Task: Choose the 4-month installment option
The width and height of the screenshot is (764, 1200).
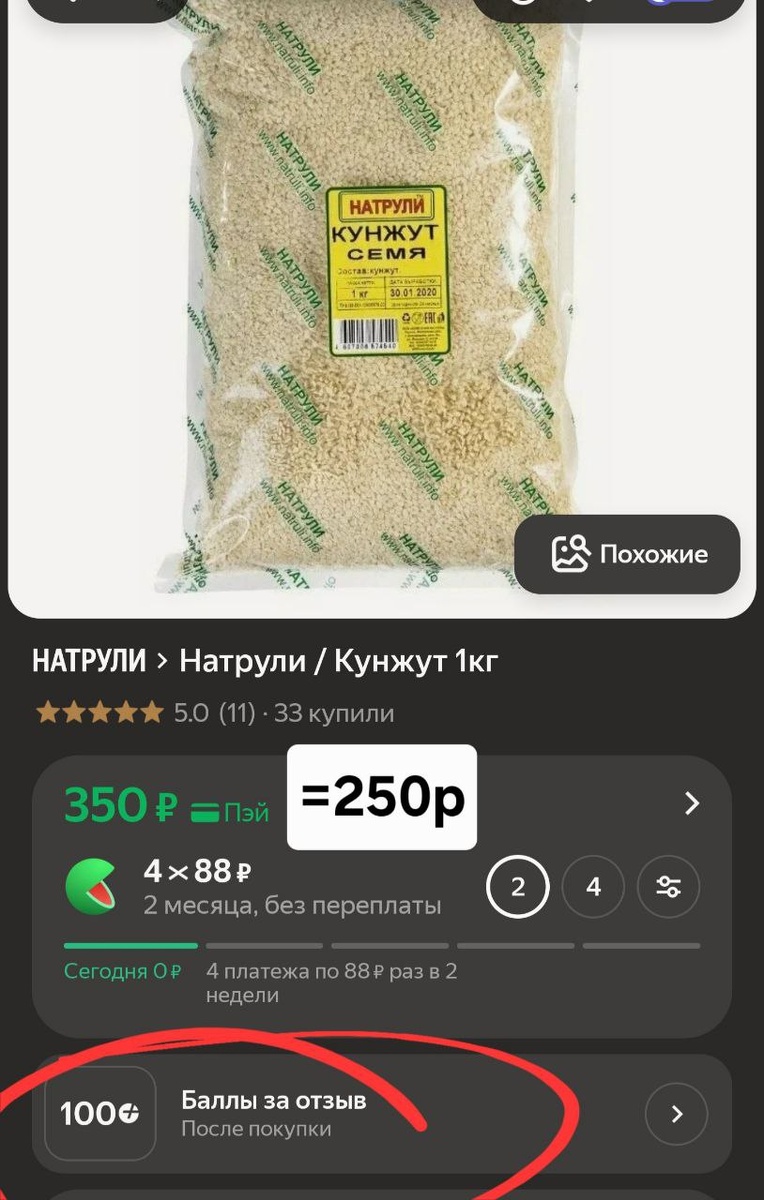Action: (593, 887)
